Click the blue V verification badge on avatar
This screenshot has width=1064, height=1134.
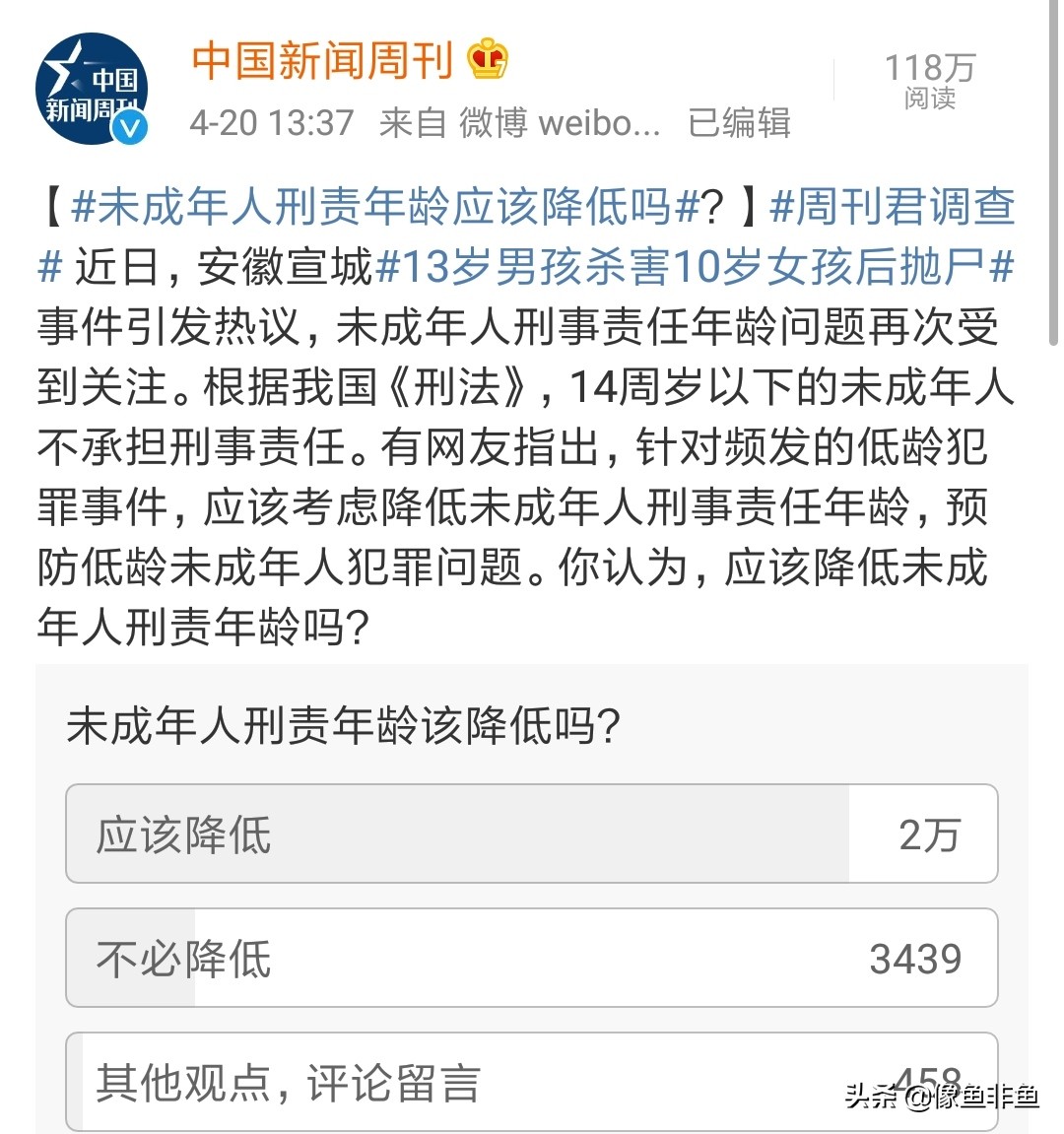point(128,128)
